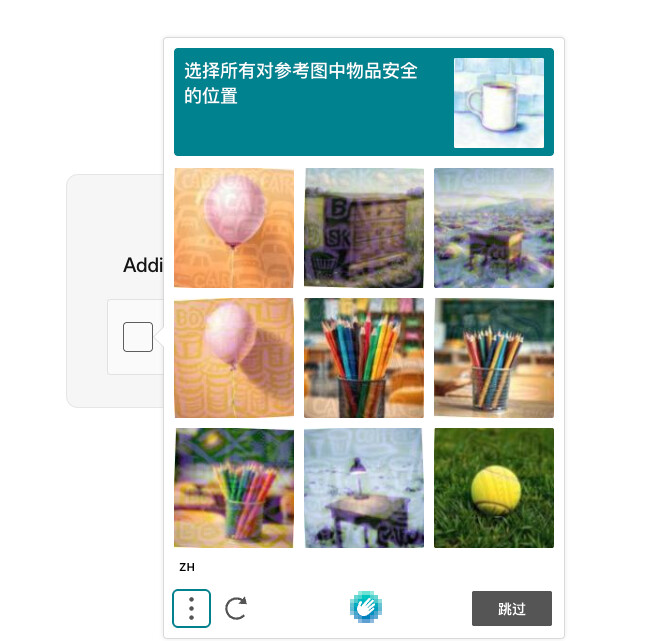Screen dimensions: 651x641
Task: Open the hCaptcha hand logo info
Action: pyautogui.click(x=366, y=607)
